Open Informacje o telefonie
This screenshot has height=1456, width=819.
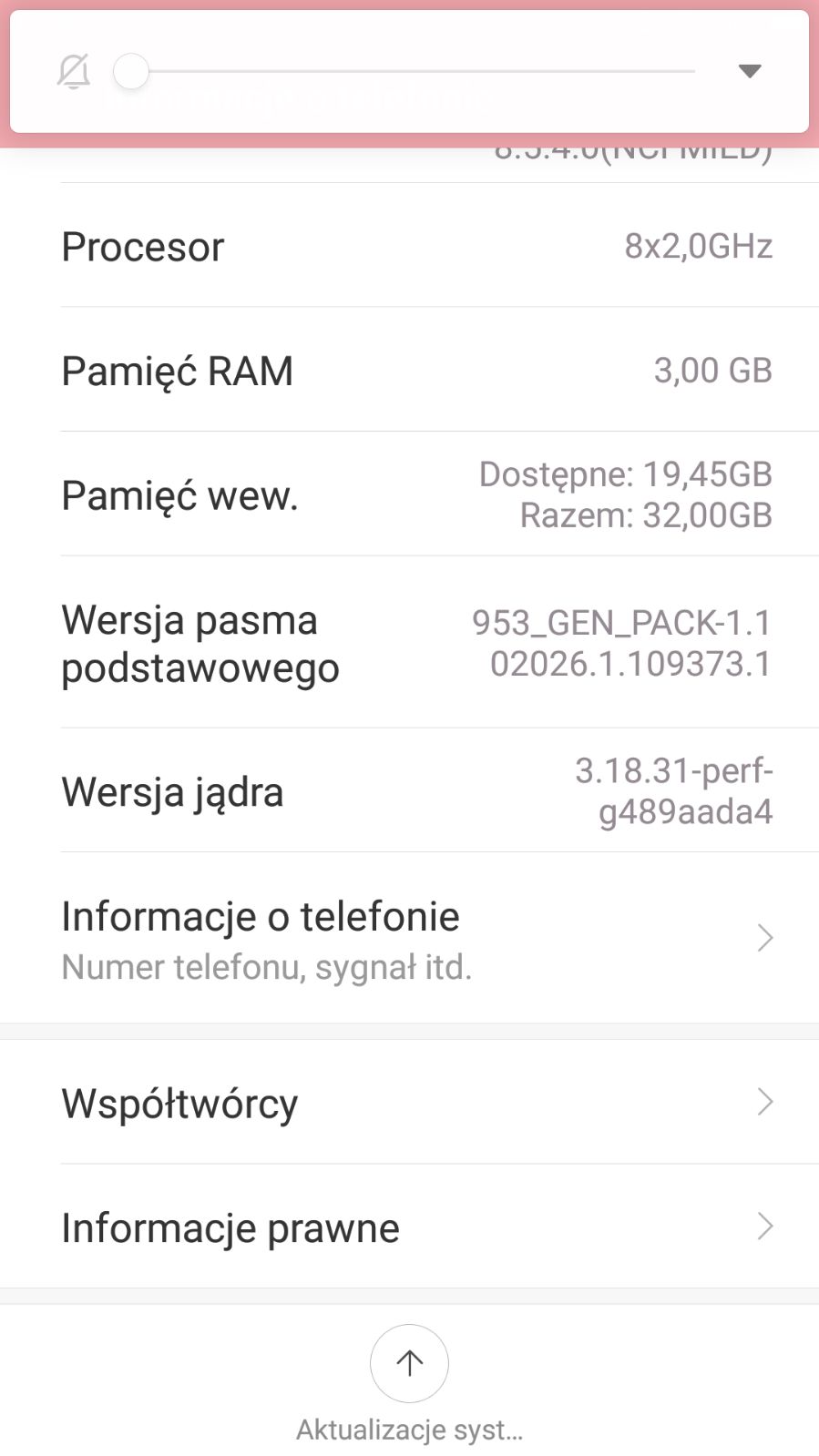(x=410, y=938)
